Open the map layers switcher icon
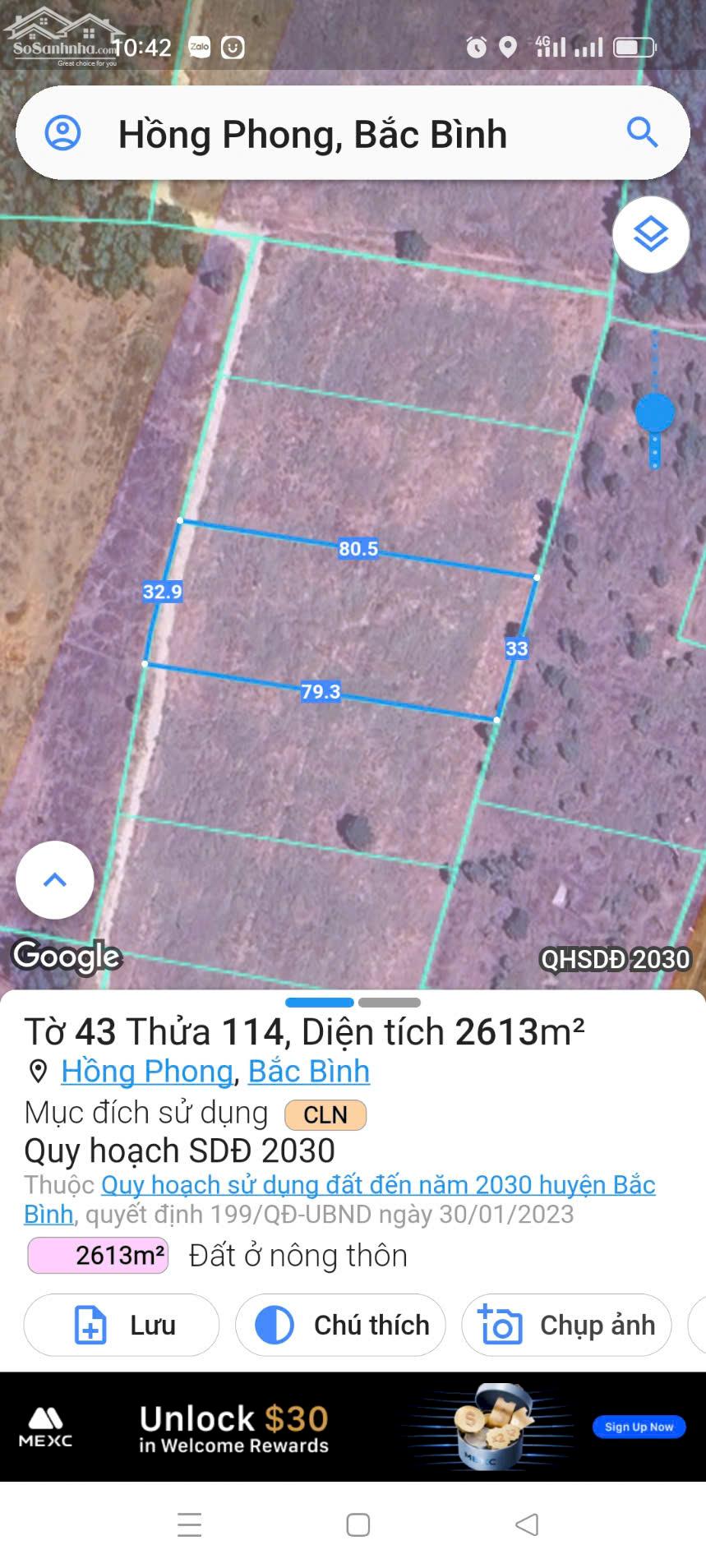This screenshot has height=1568, width=706. [x=650, y=234]
